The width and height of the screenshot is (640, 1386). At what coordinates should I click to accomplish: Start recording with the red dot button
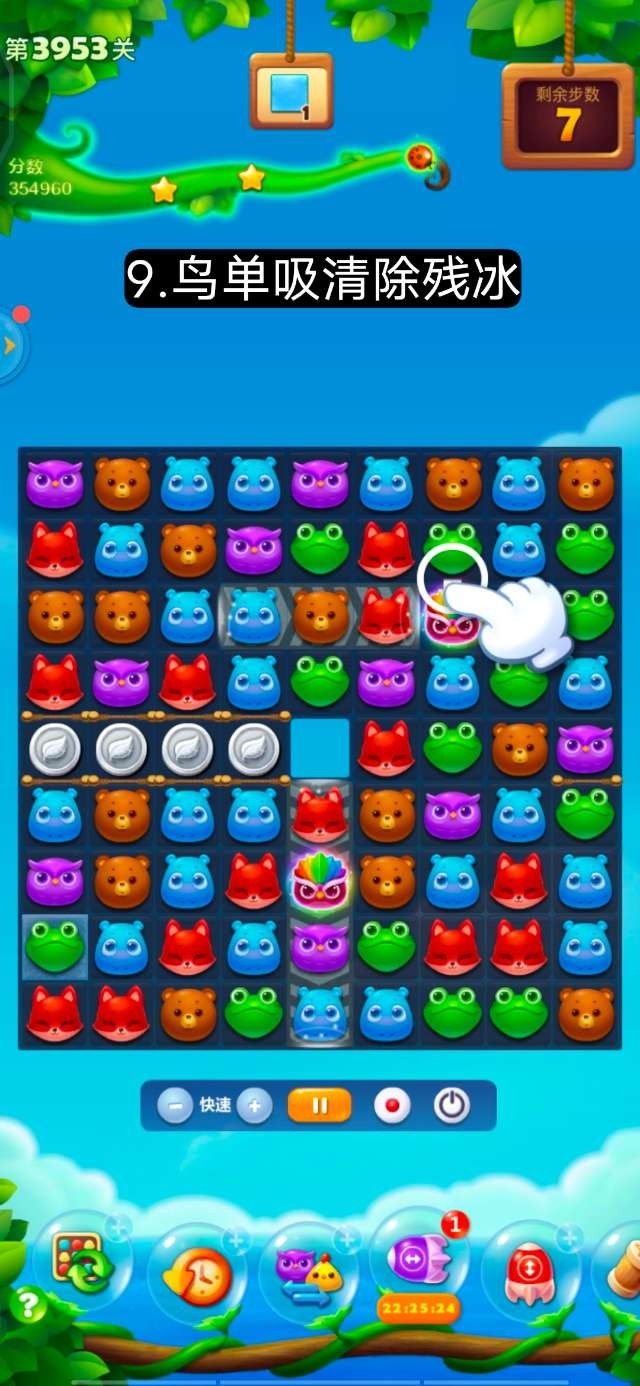pyautogui.click(x=392, y=1106)
